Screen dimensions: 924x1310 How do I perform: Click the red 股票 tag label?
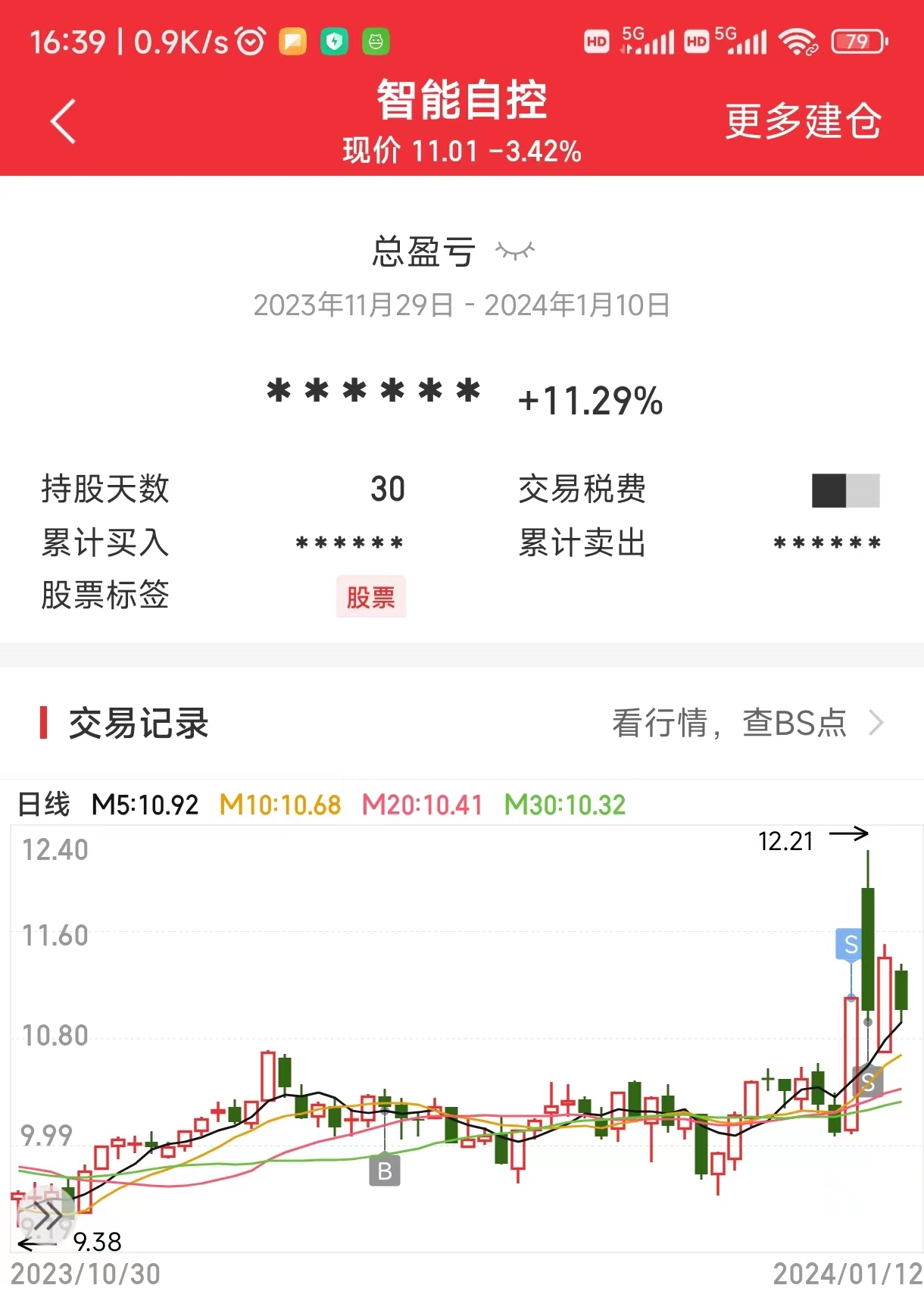pyautogui.click(x=370, y=597)
